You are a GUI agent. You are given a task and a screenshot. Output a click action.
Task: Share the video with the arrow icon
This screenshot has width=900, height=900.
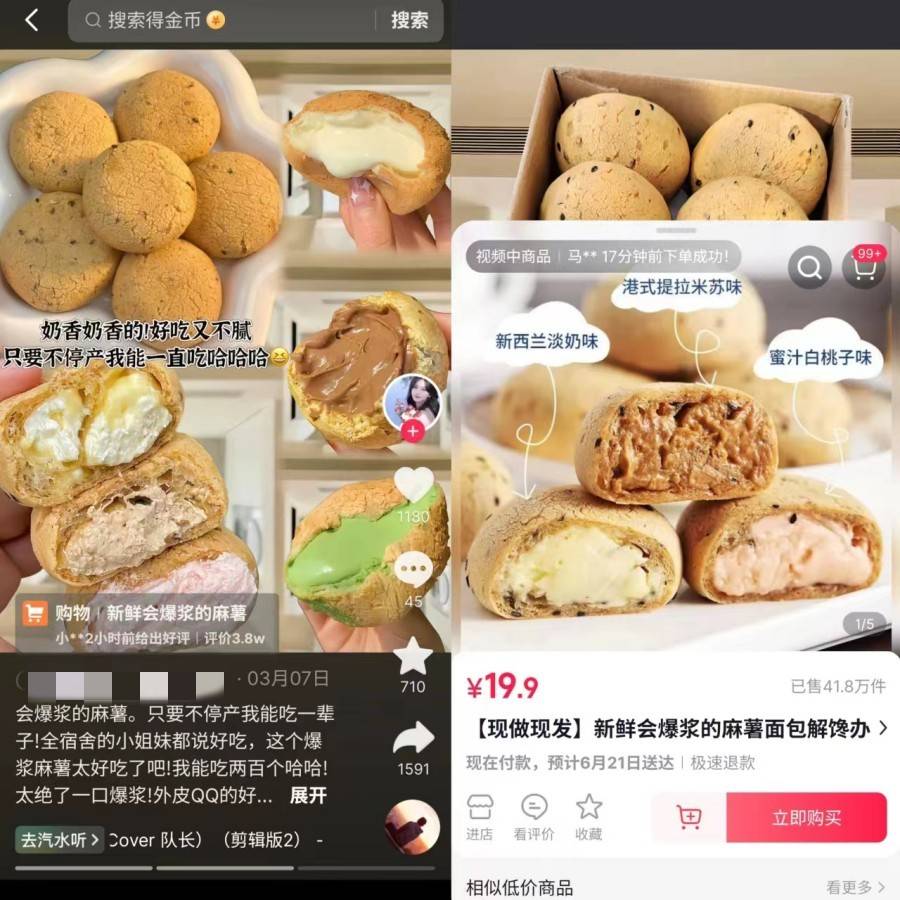tap(413, 740)
